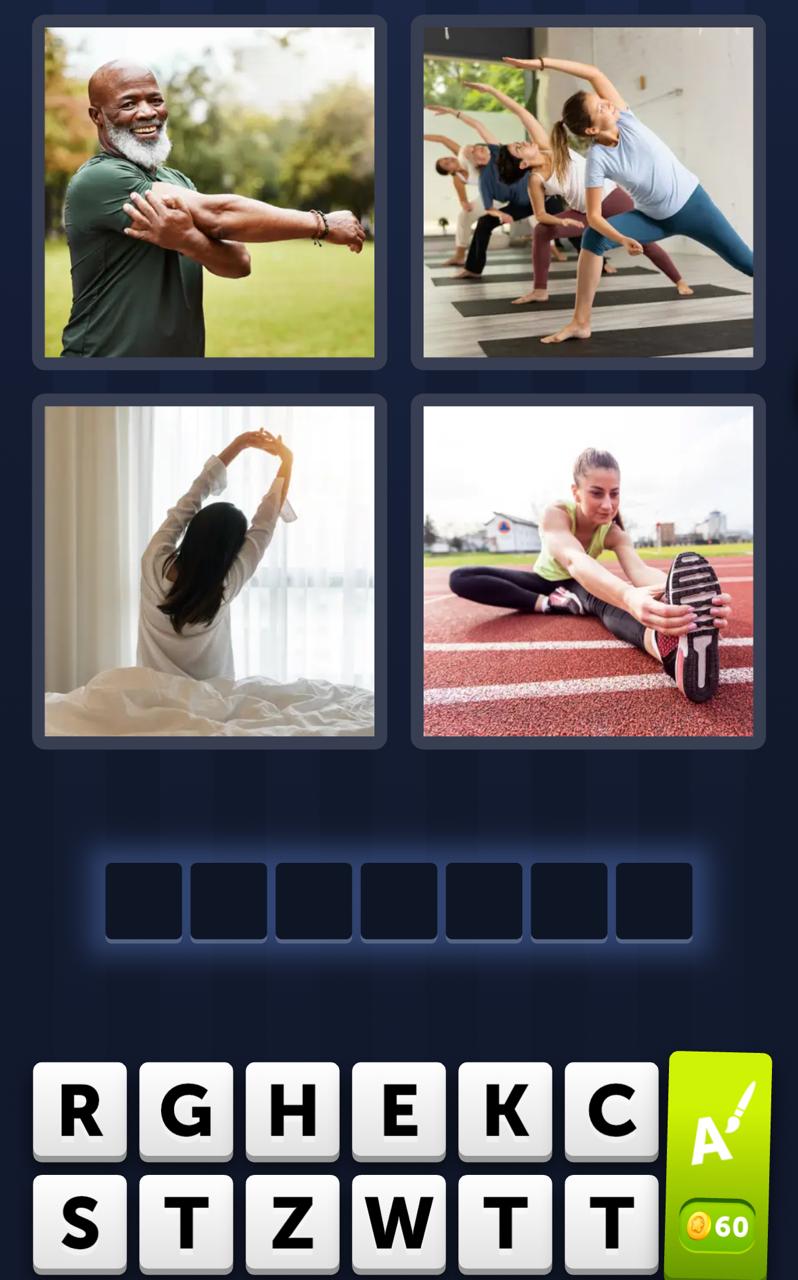Tap the coin balance showing 60
The image size is (798, 1280).
click(722, 1226)
